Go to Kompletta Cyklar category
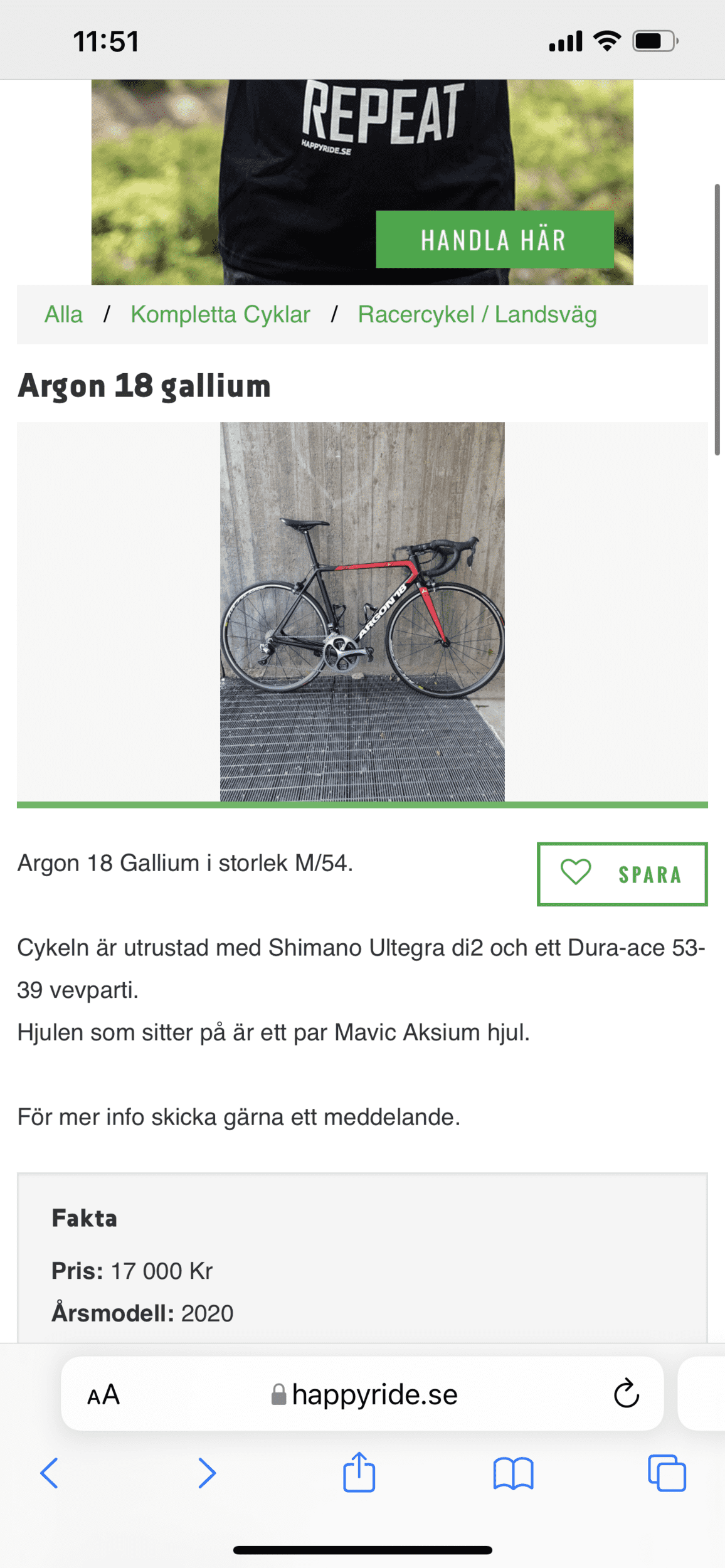Screen dimensions: 725x1568 click(x=220, y=314)
